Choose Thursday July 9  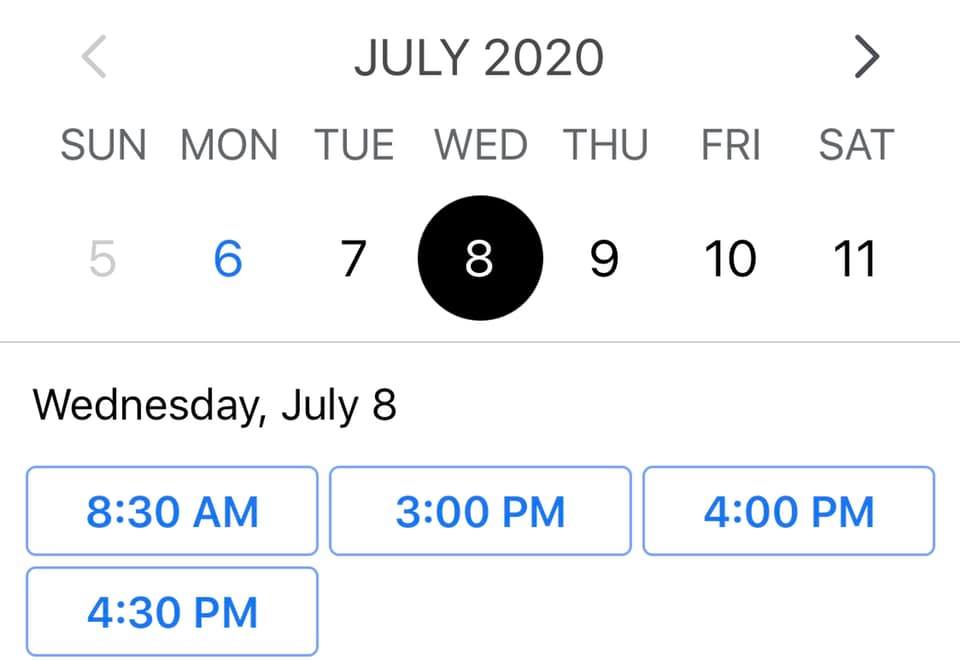[x=604, y=260]
